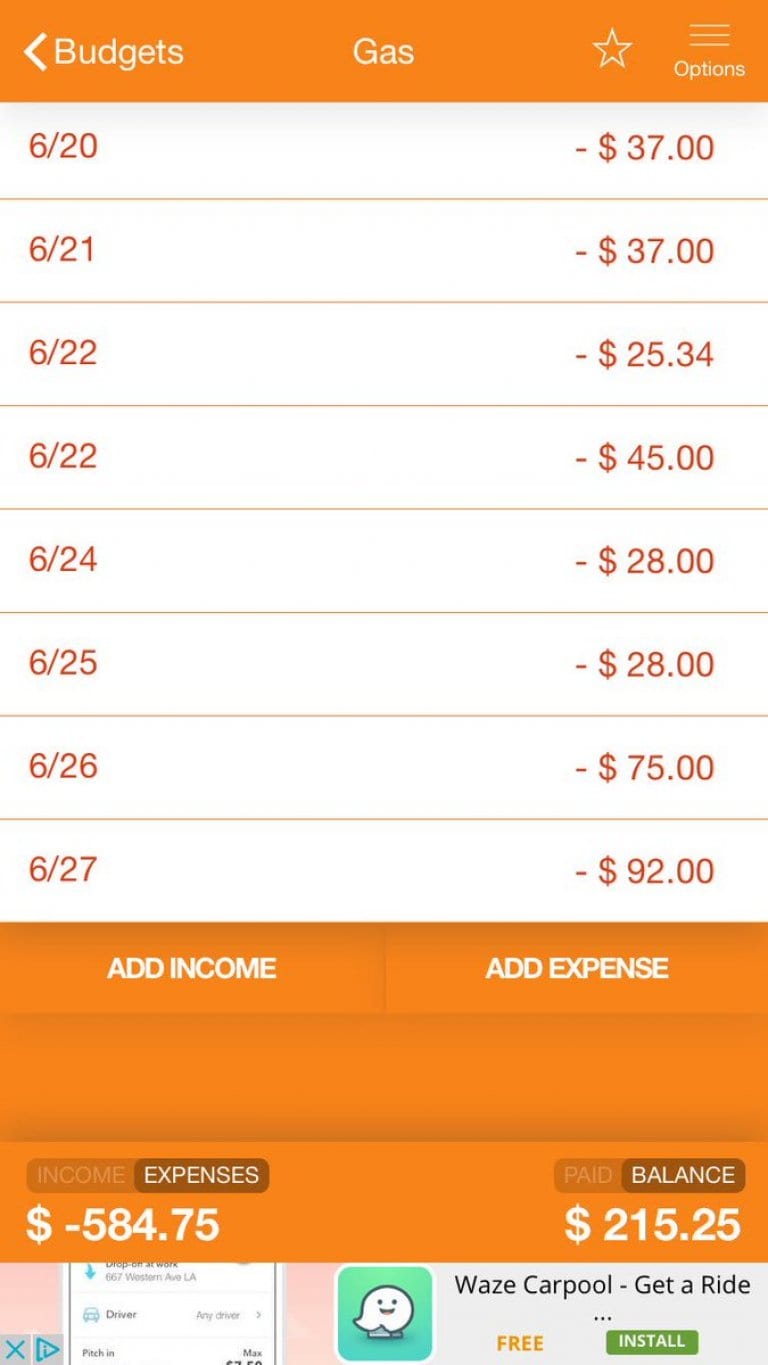Tap the Gas title in the header
This screenshot has width=768, height=1365.
[x=383, y=51]
